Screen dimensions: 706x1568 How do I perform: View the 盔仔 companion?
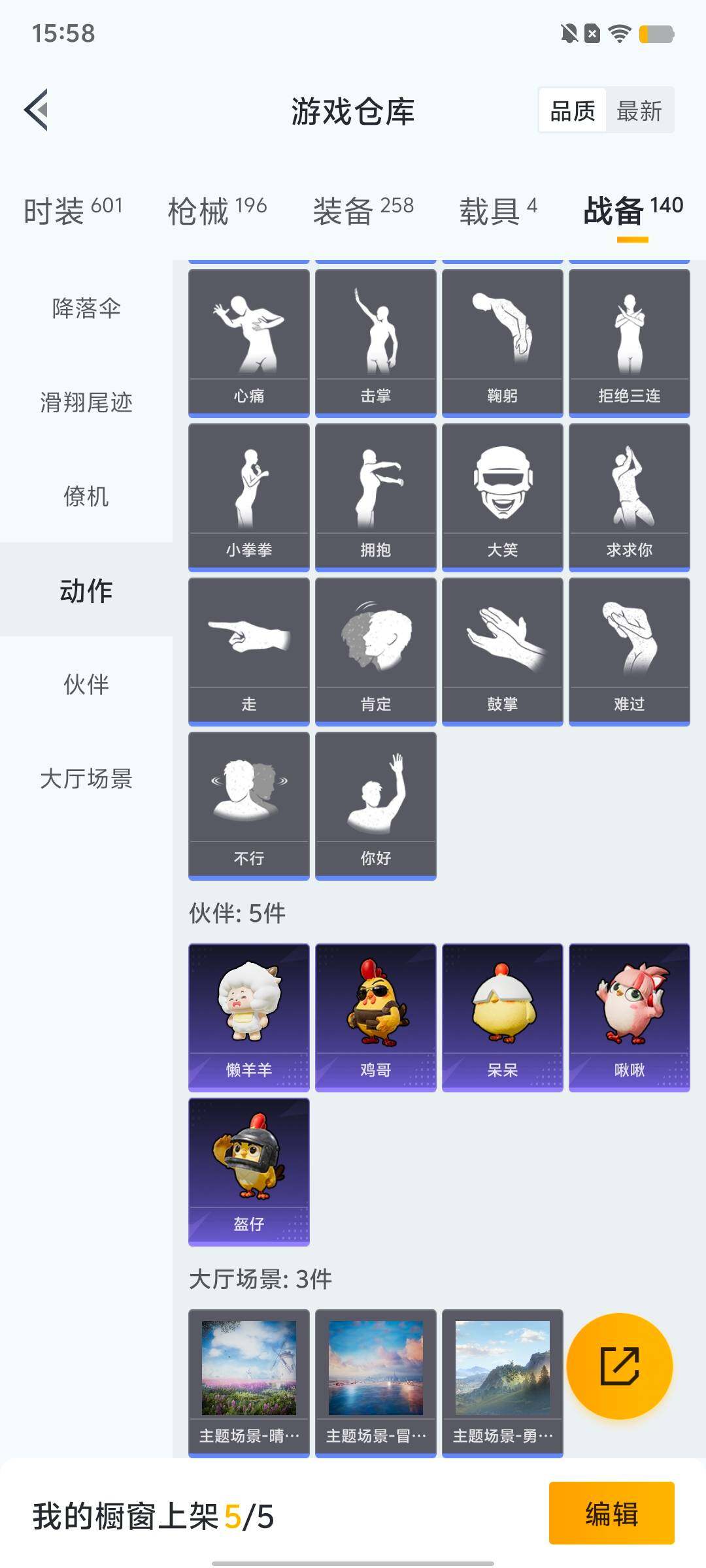[x=249, y=1171]
